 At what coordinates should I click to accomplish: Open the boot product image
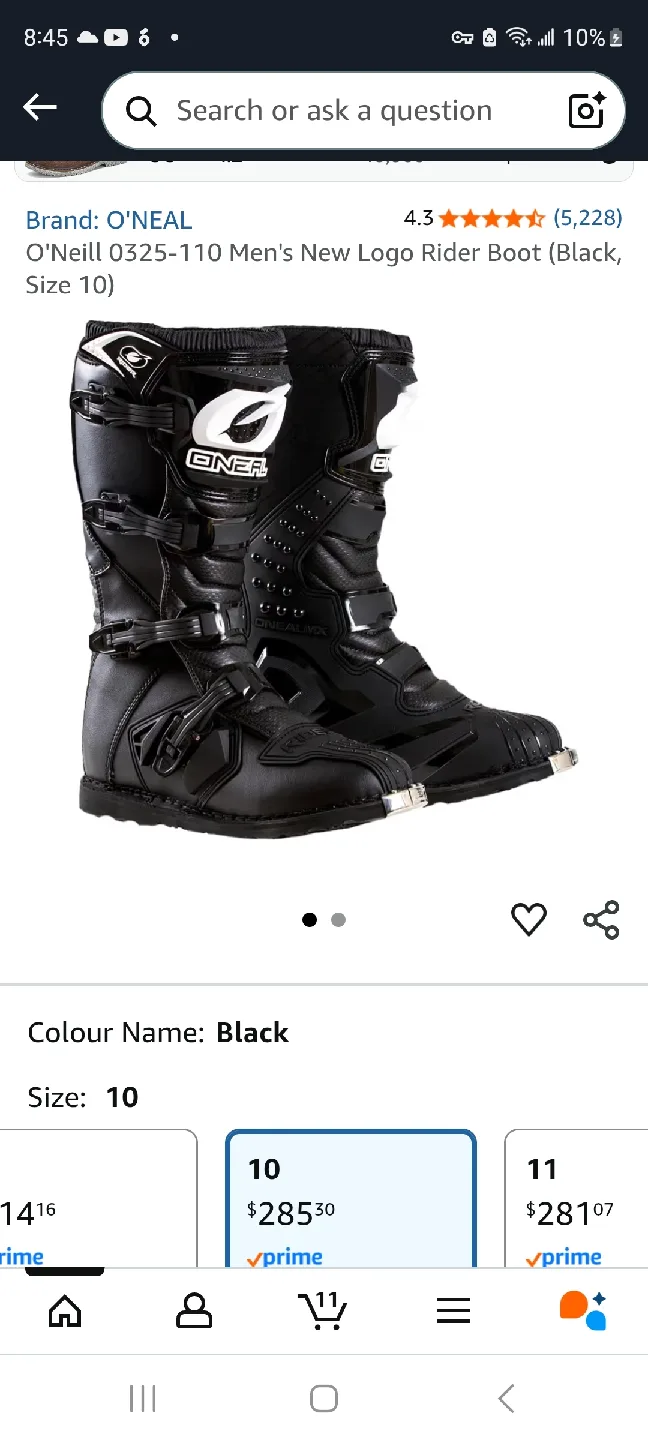324,576
